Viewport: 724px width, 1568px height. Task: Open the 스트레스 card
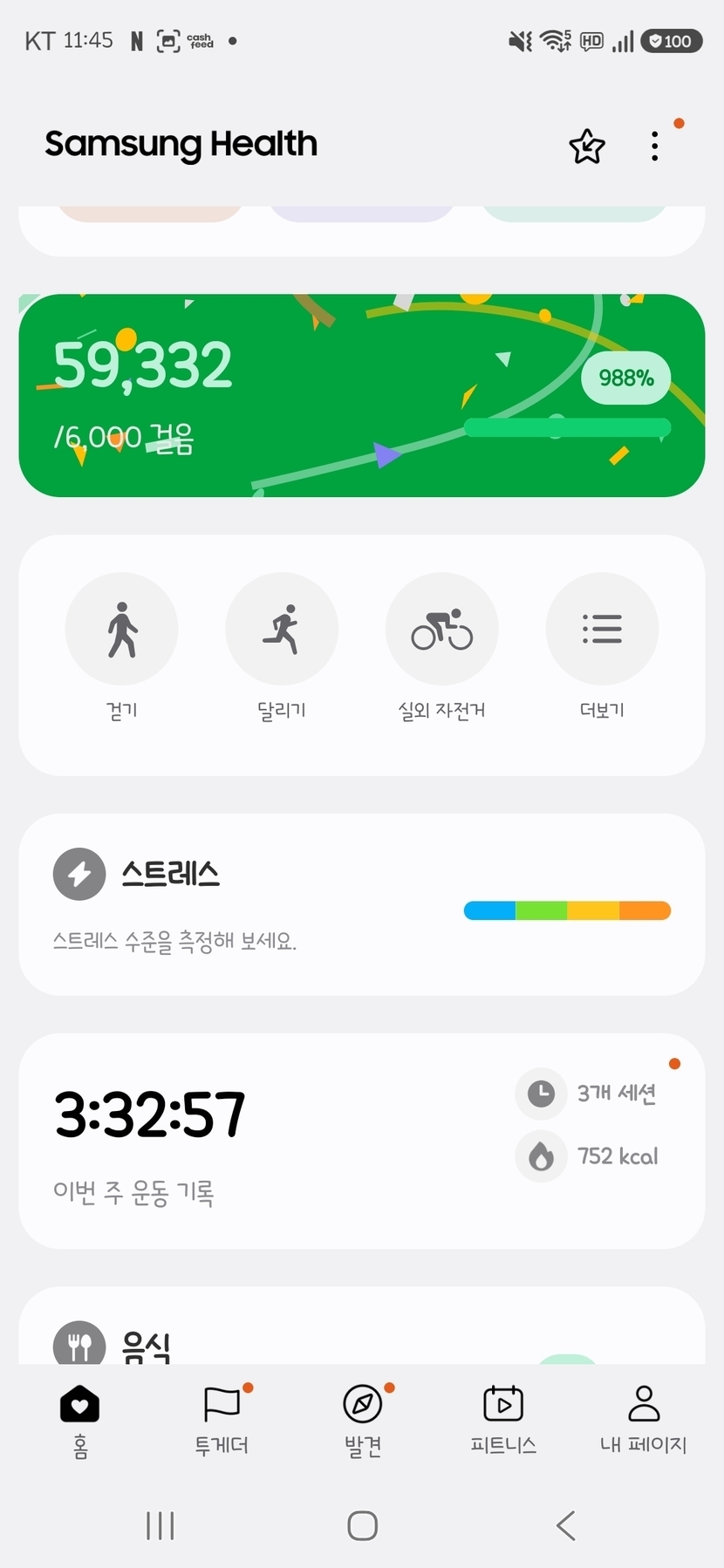point(361,904)
